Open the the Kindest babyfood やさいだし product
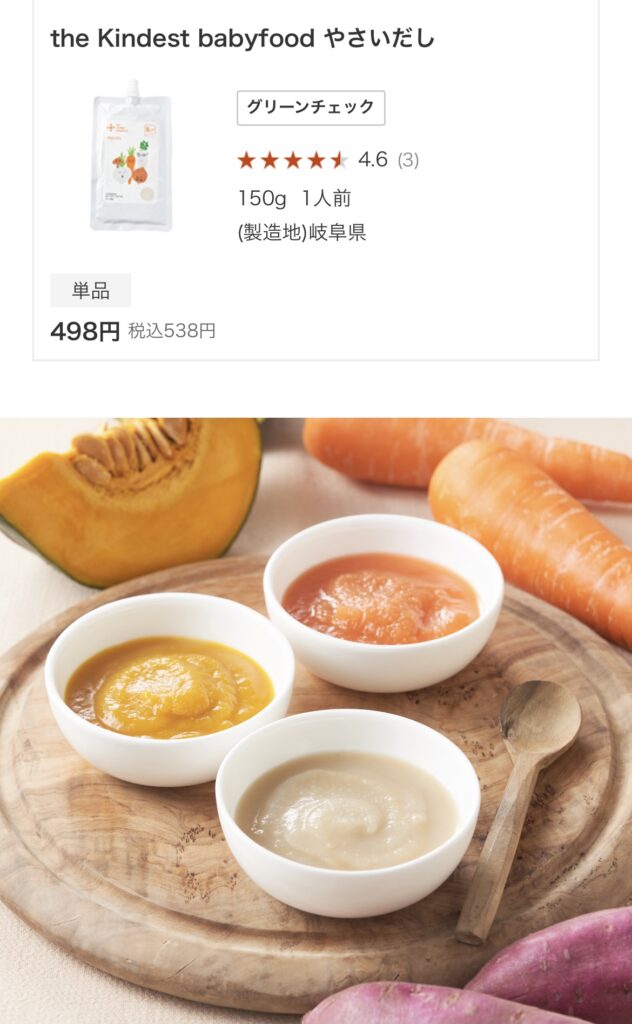632x1024 pixels. pos(242,39)
